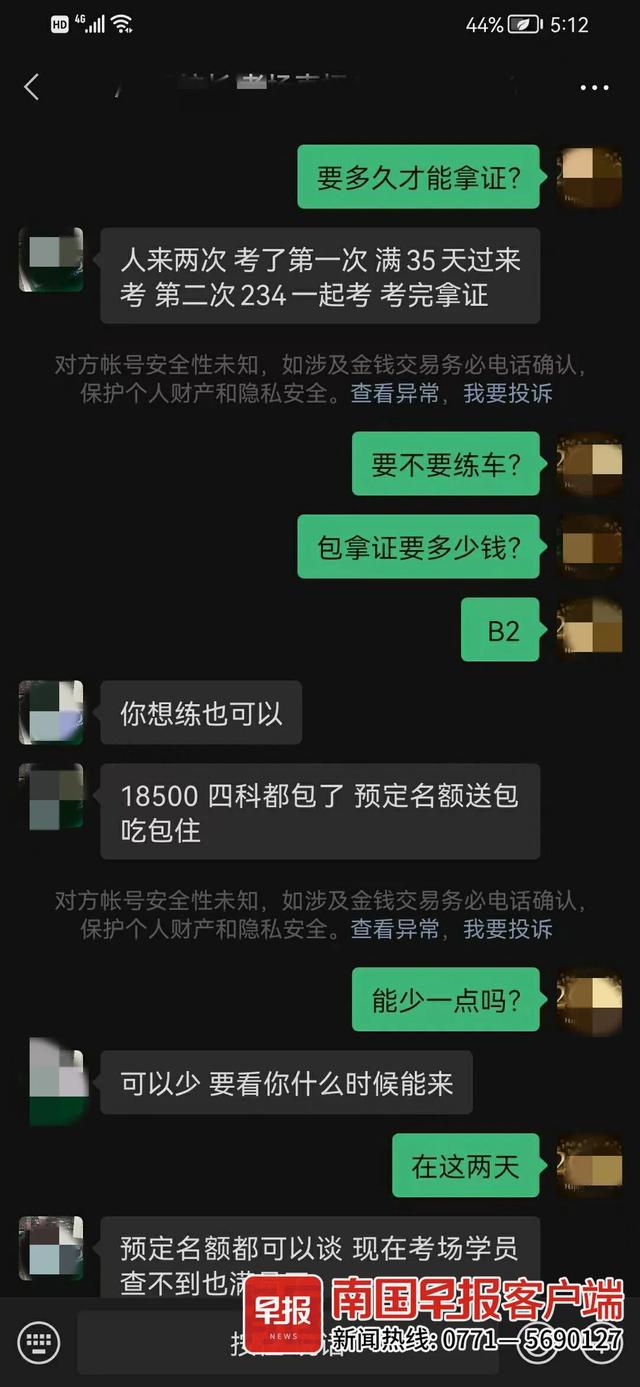Open my avatar beside the B2 message
Image resolution: width=640 pixels, height=1387 pixels.
coord(589,628)
